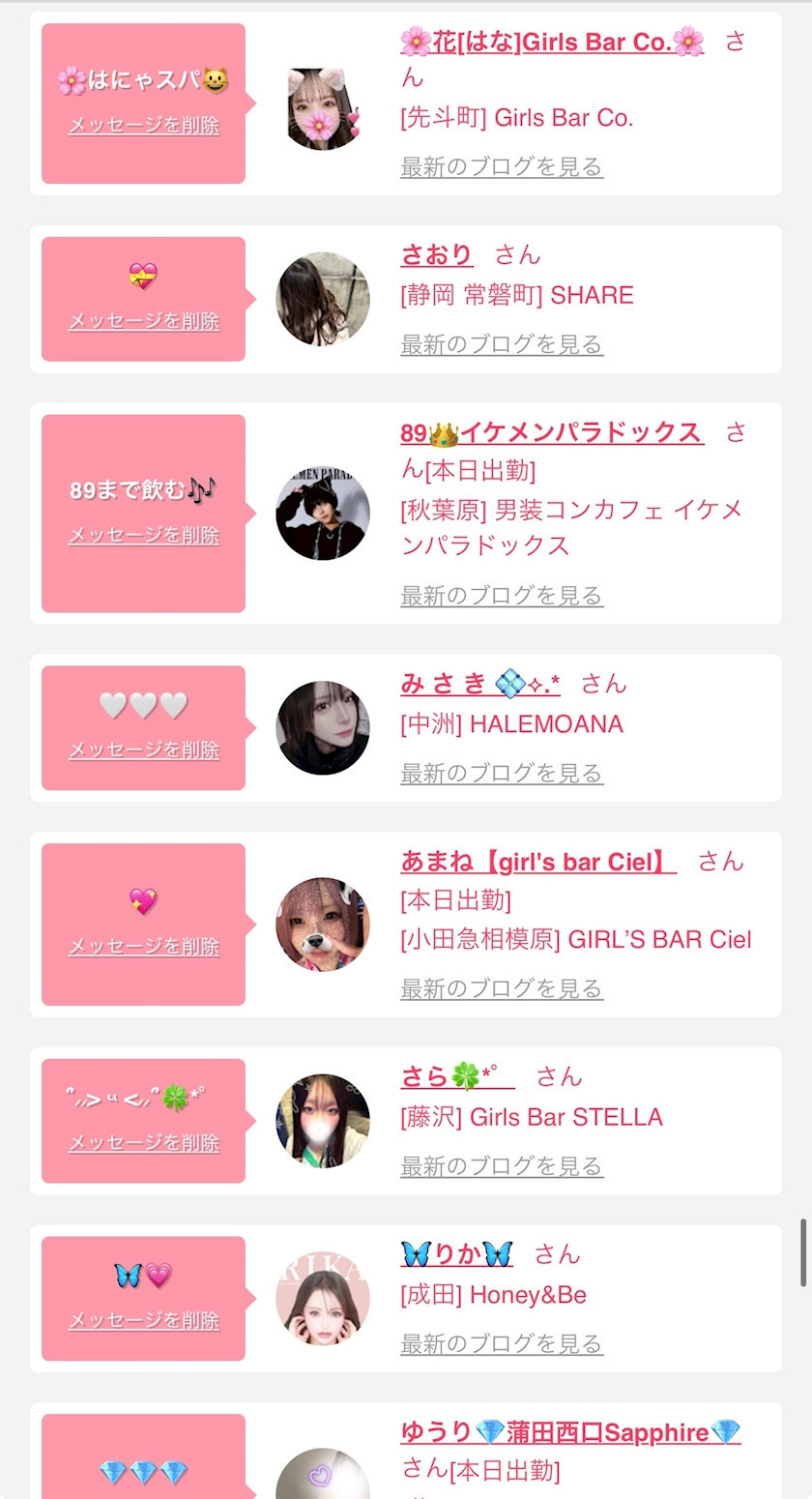Open りか profile link
The height and width of the screenshot is (1499, 812).
(456, 1254)
